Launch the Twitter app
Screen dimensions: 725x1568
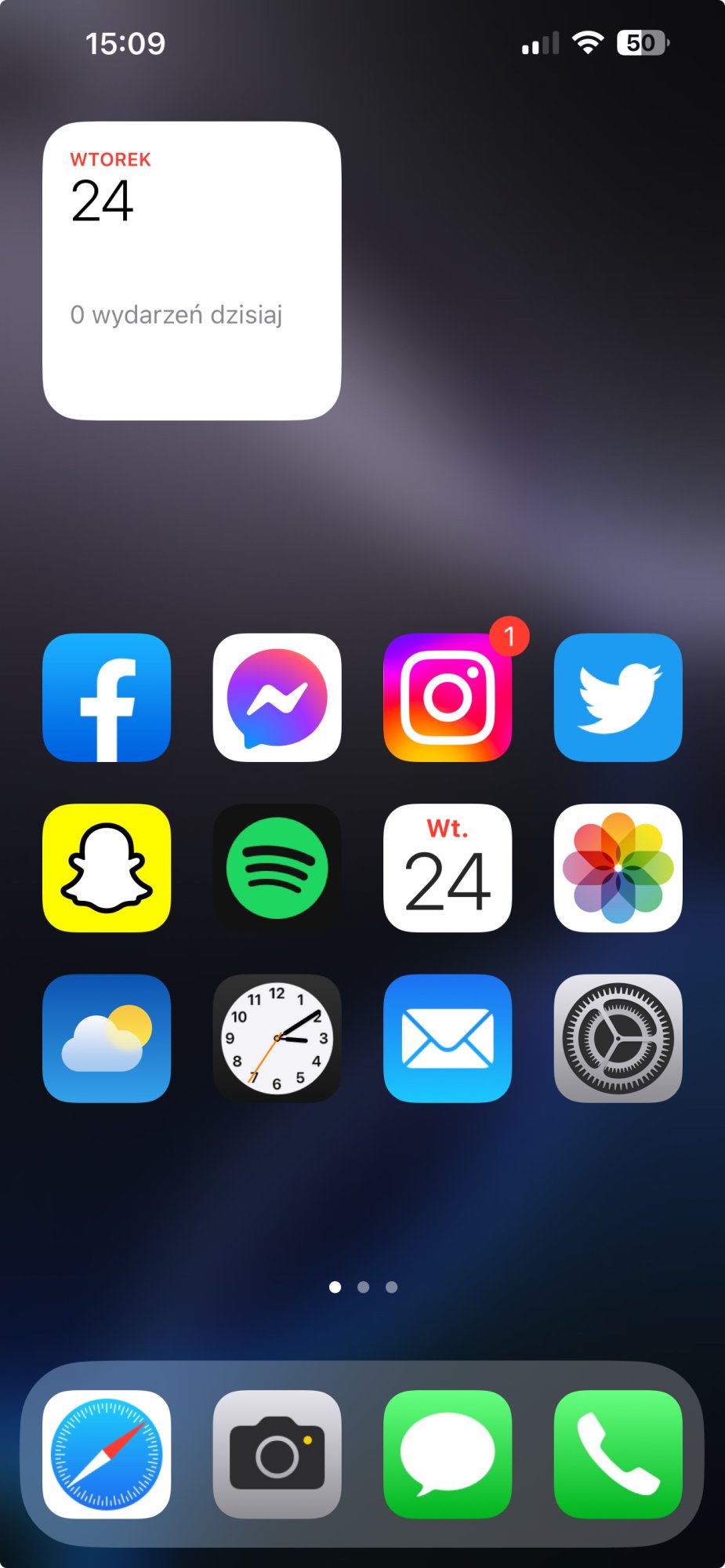click(x=618, y=697)
